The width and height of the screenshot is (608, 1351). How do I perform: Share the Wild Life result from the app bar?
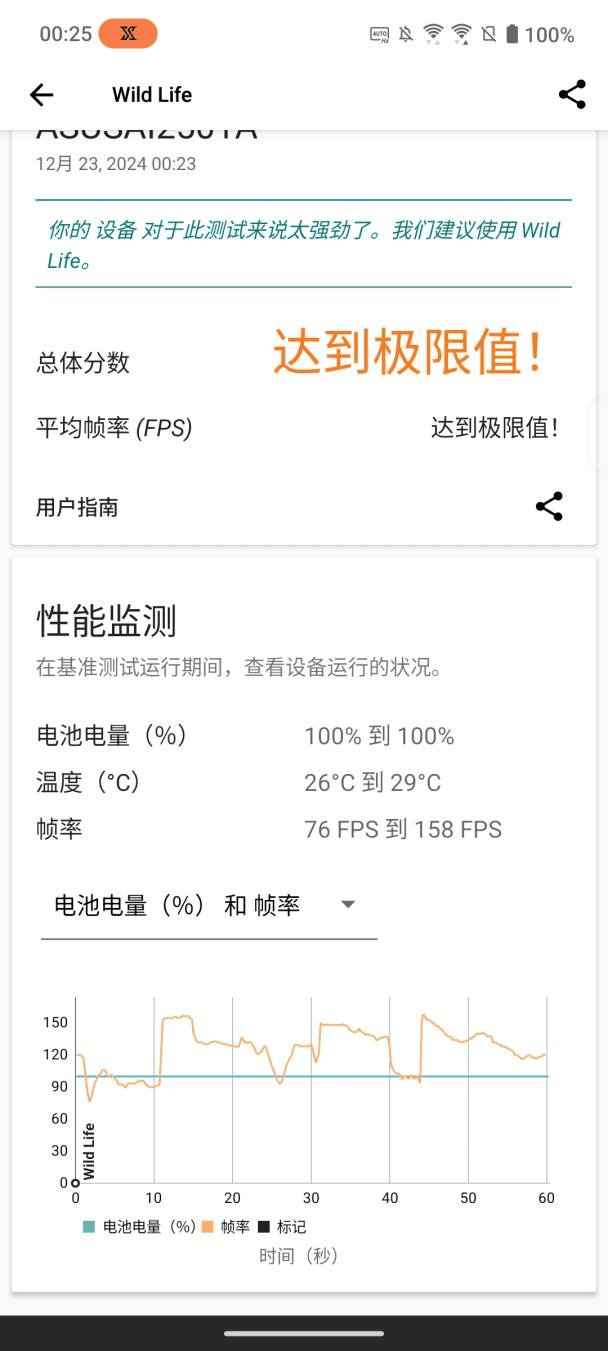point(572,95)
